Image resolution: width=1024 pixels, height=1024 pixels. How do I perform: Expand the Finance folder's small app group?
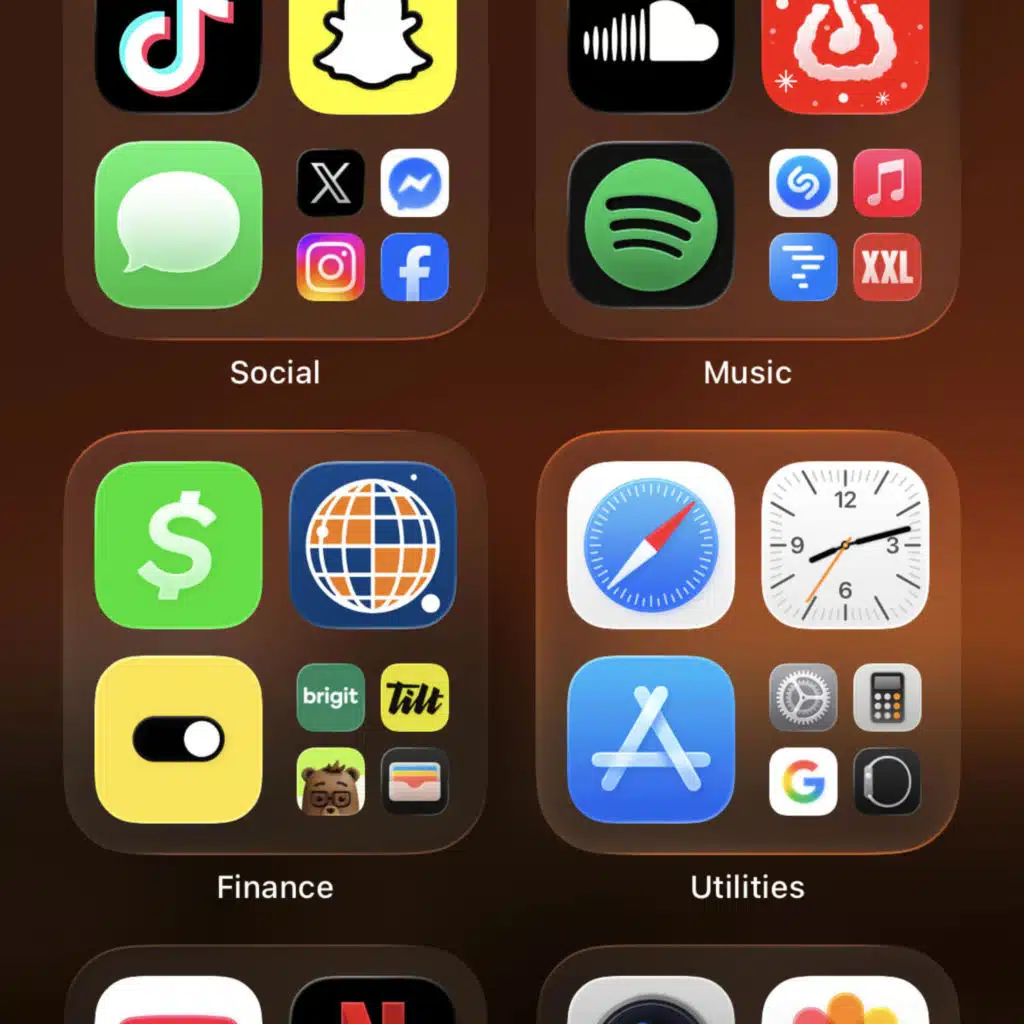pos(372,739)
